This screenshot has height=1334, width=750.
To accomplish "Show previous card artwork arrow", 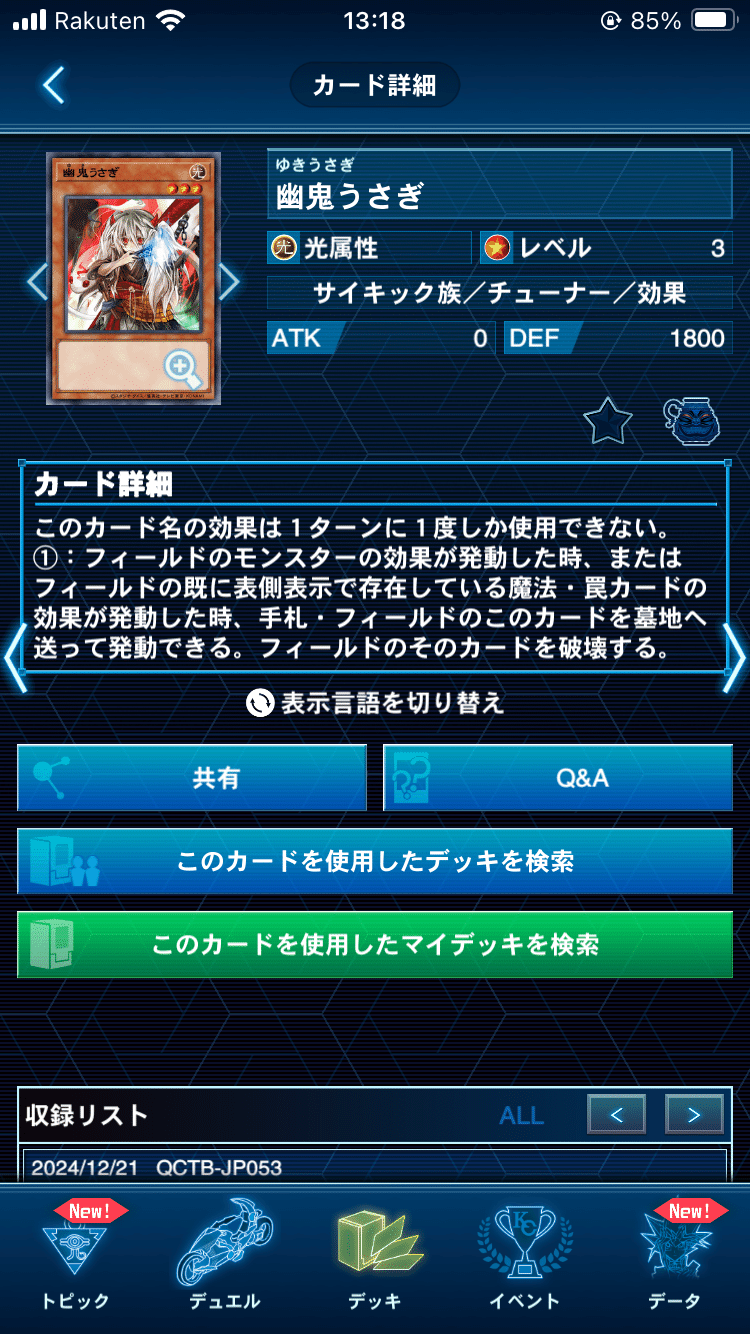I will point(36,282).
